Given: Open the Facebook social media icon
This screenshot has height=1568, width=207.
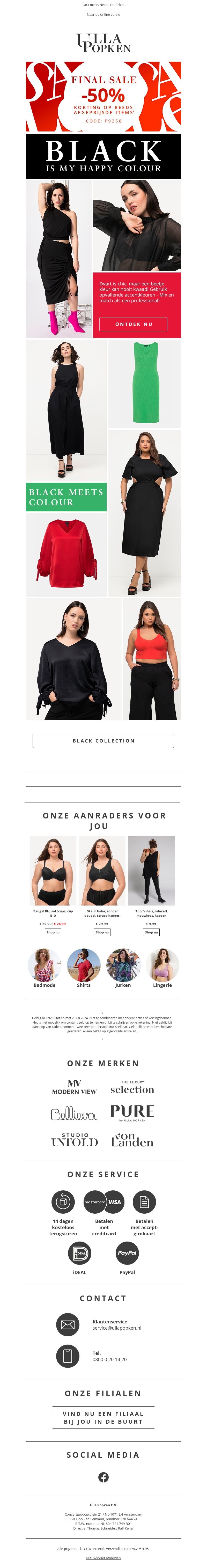Looking at the screenshot, I should pos(103,1477).
